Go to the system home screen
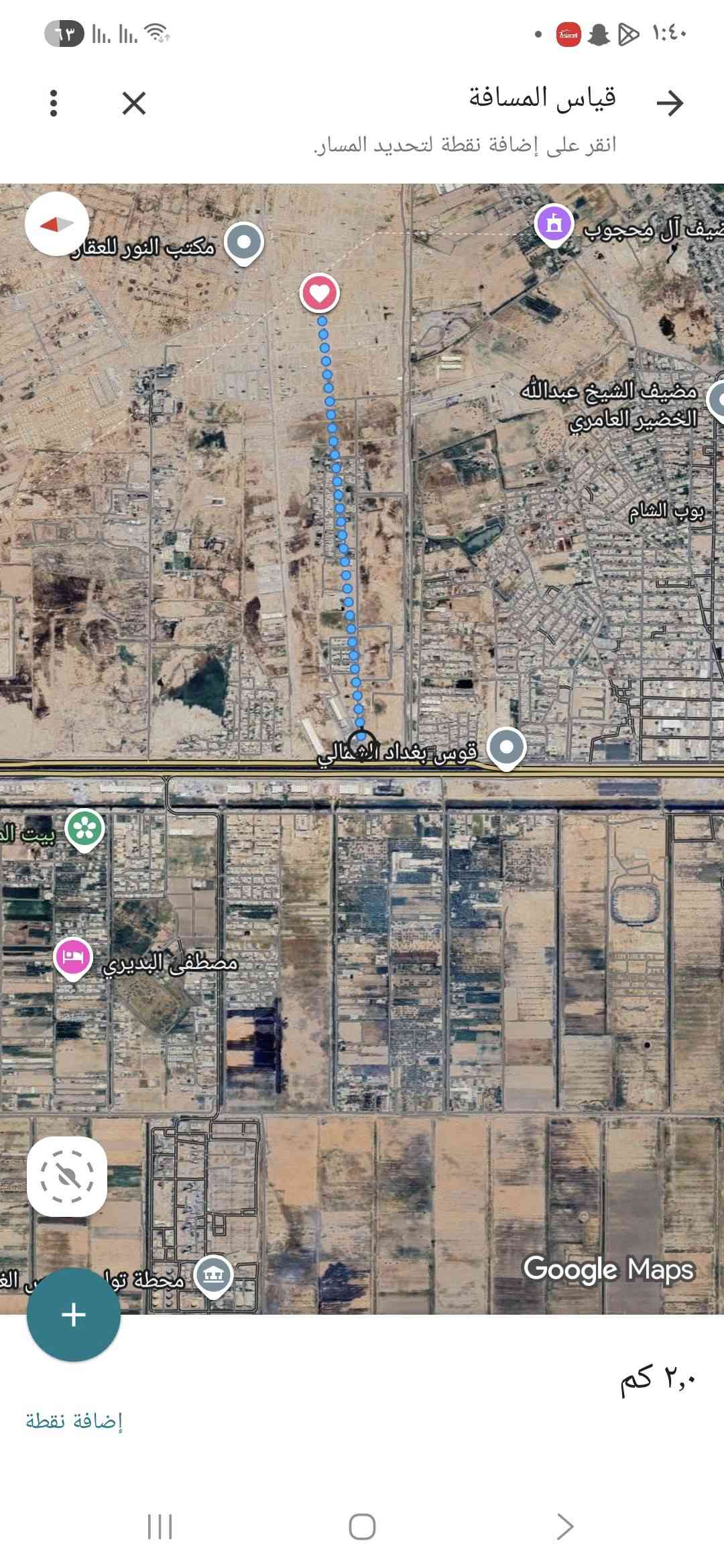 pos(362,1526)
